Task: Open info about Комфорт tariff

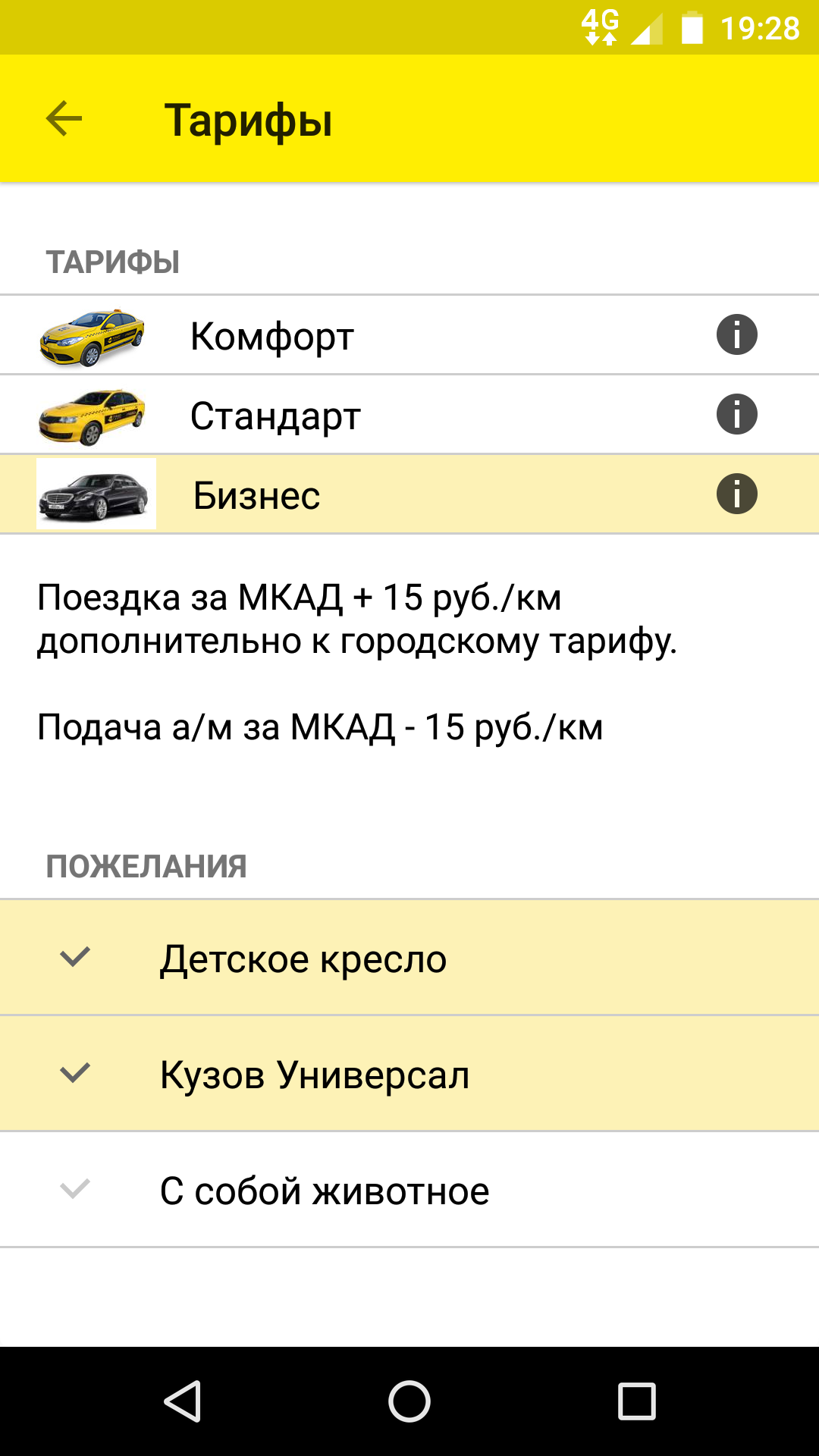Action: tap(736, 334)
